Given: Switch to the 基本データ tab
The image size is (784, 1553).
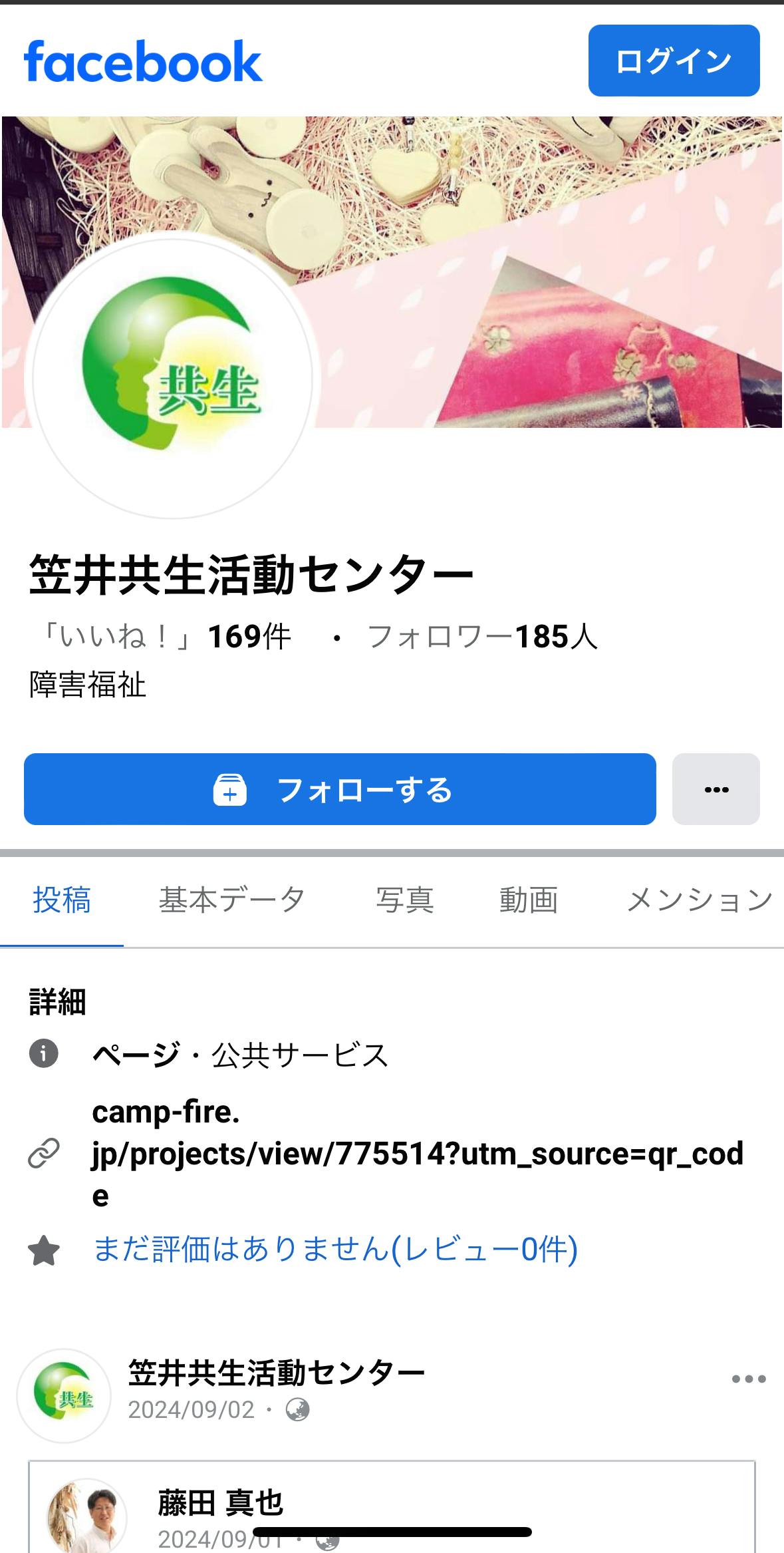Looking at the screenshot, I should 231,900.
